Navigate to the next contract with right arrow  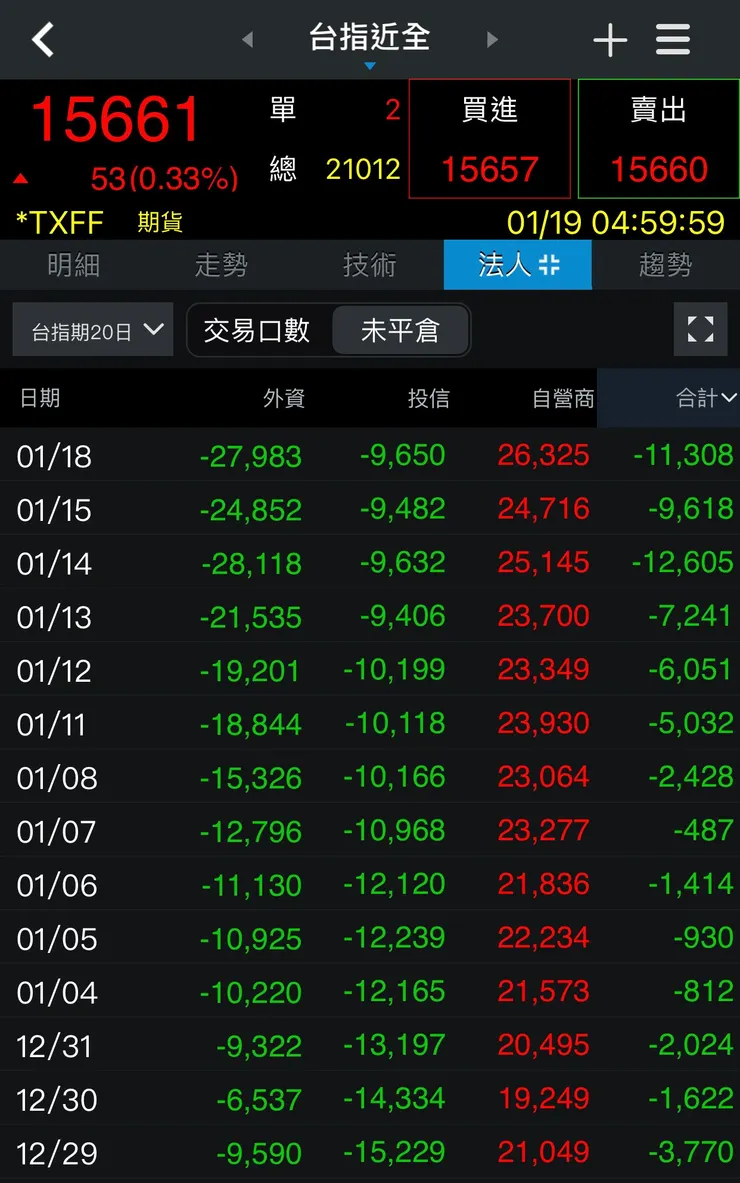click(492, 39)
